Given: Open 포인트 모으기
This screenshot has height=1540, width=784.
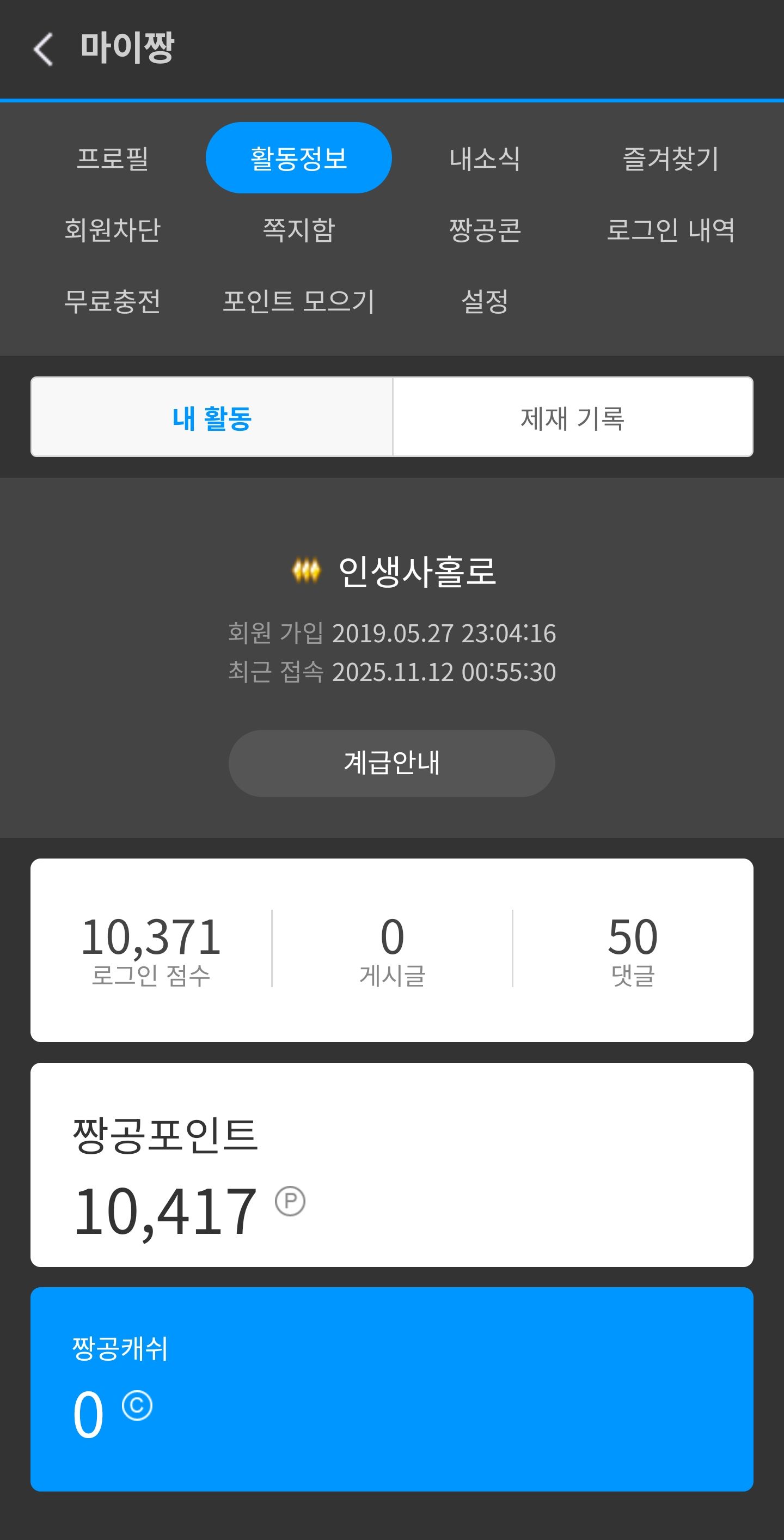Looking at the screenshot, I should [298, 301].
